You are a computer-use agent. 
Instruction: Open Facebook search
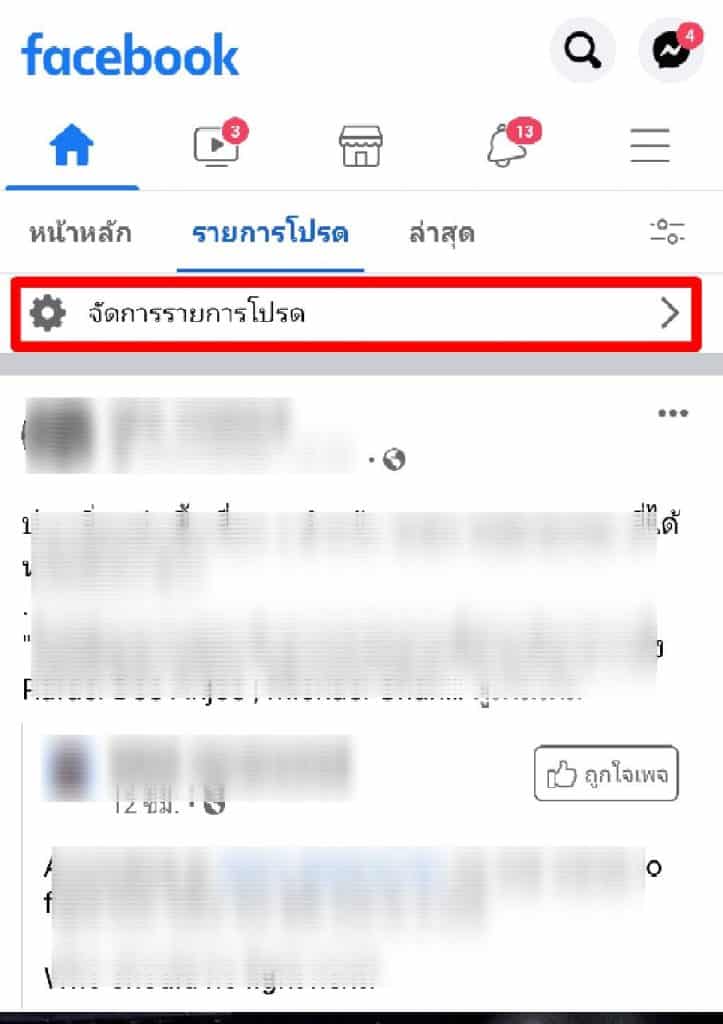coord(583,50)
